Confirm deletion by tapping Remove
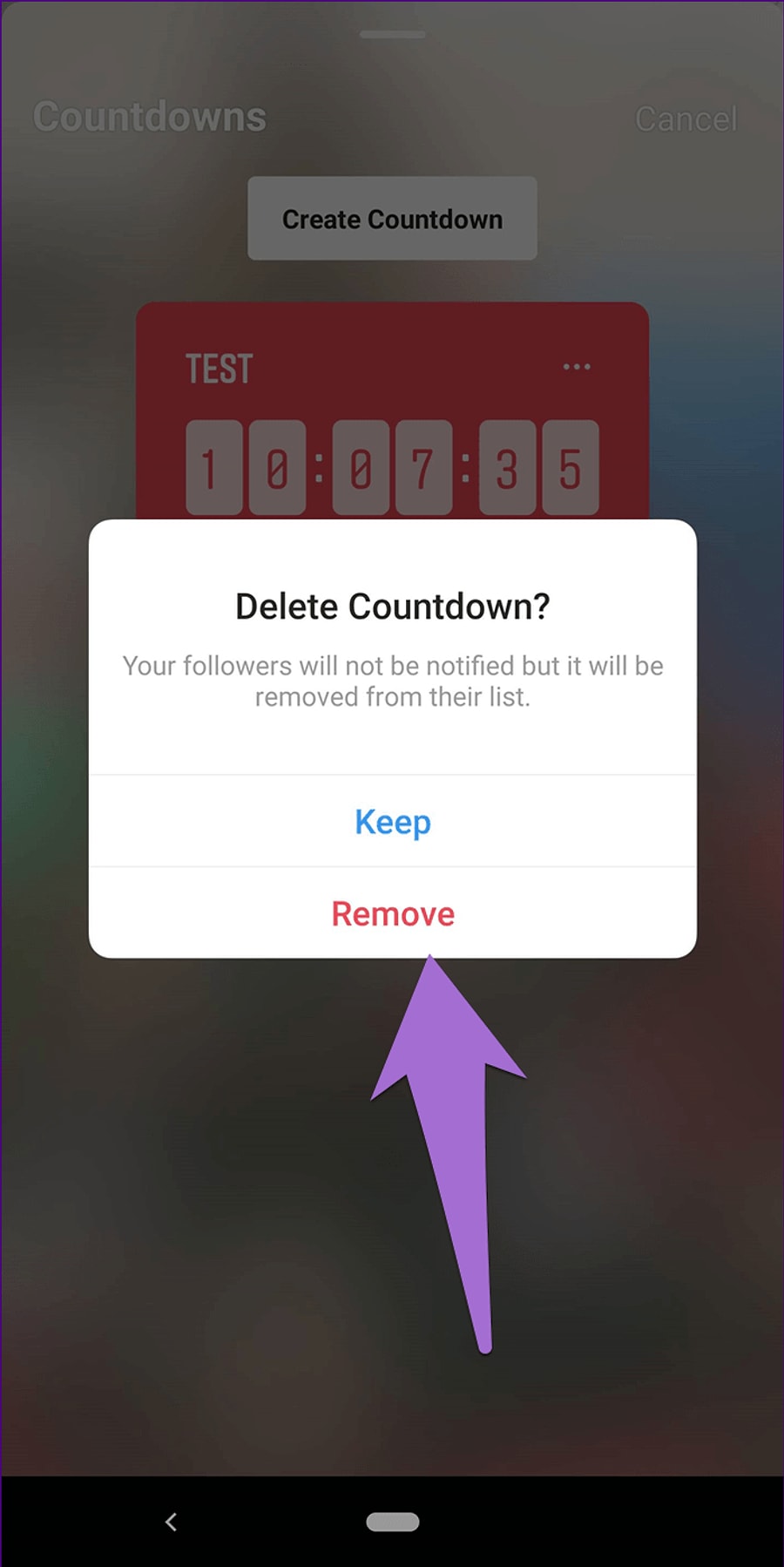 coord(392,913)
